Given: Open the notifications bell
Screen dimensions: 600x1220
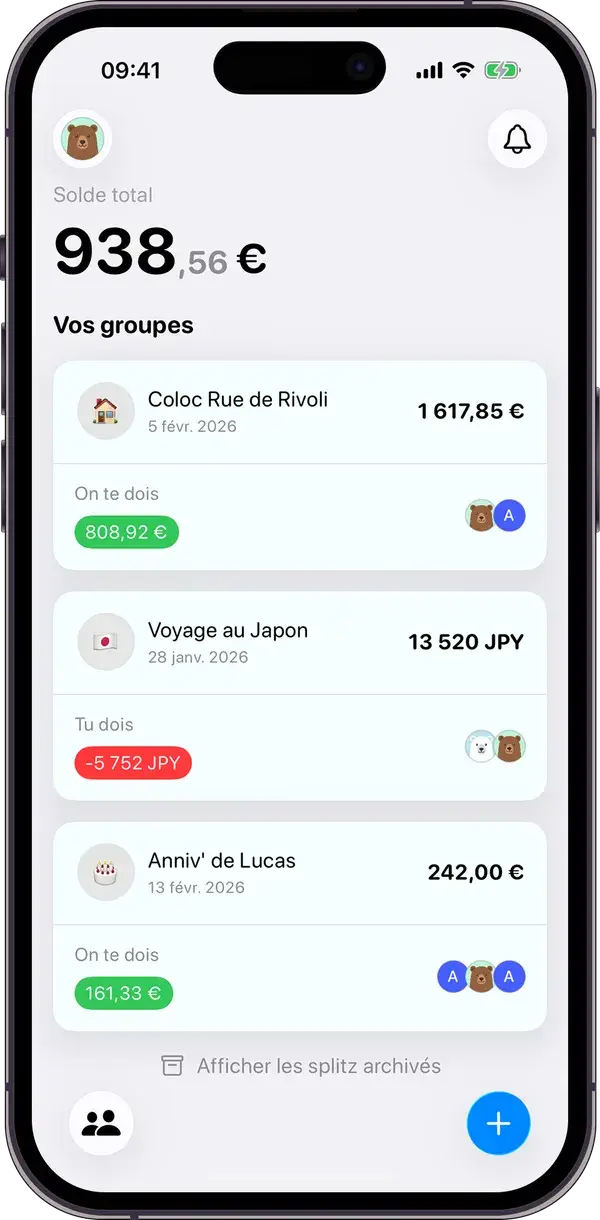Looking at the screenshot, I should (517, 139).
